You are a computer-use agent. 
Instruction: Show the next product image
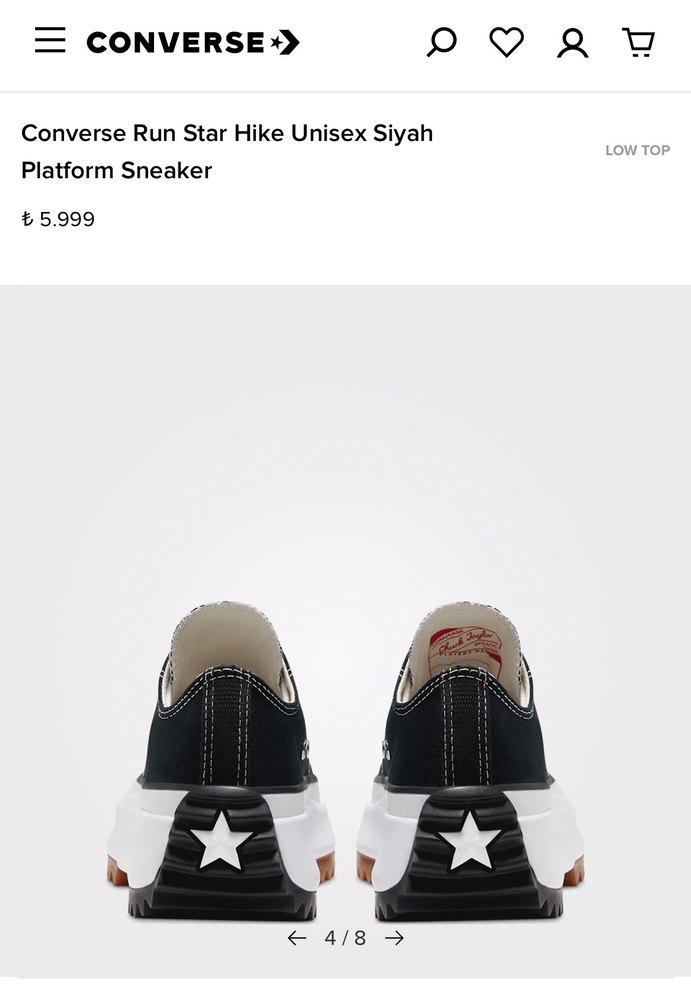pyautogui.click(x=395, y=938)
